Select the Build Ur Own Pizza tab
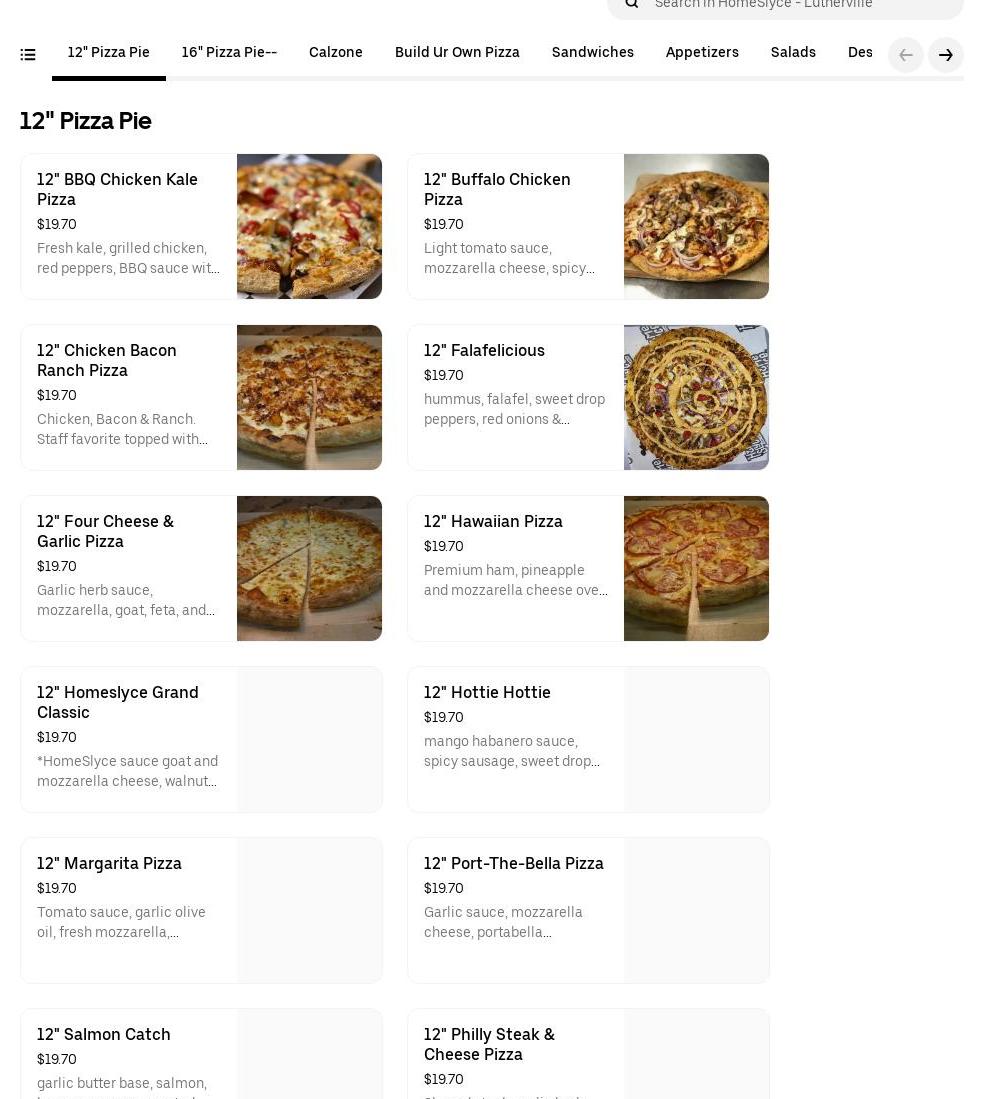The image size is (984, 1099). [x=457, y=53]
